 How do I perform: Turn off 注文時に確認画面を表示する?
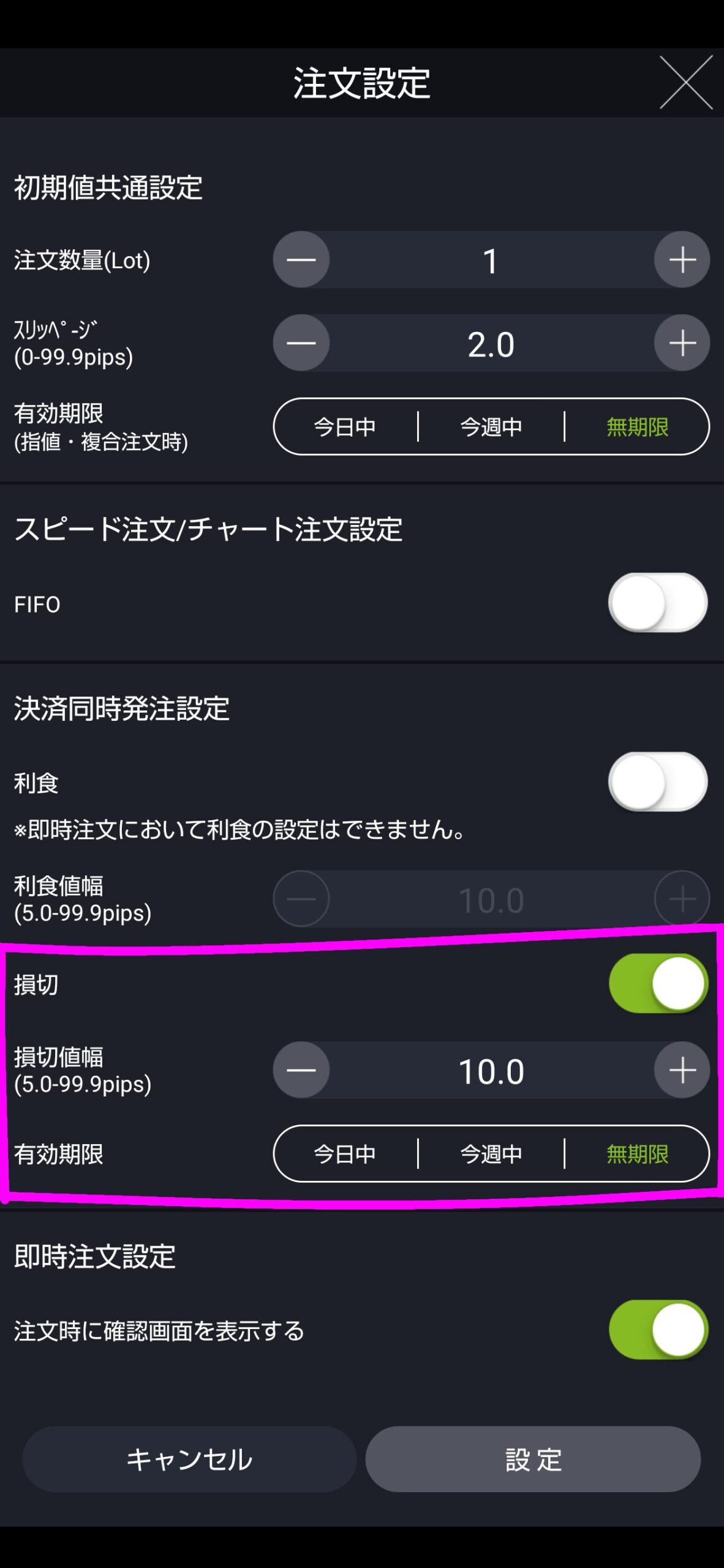click(658, 1330)
